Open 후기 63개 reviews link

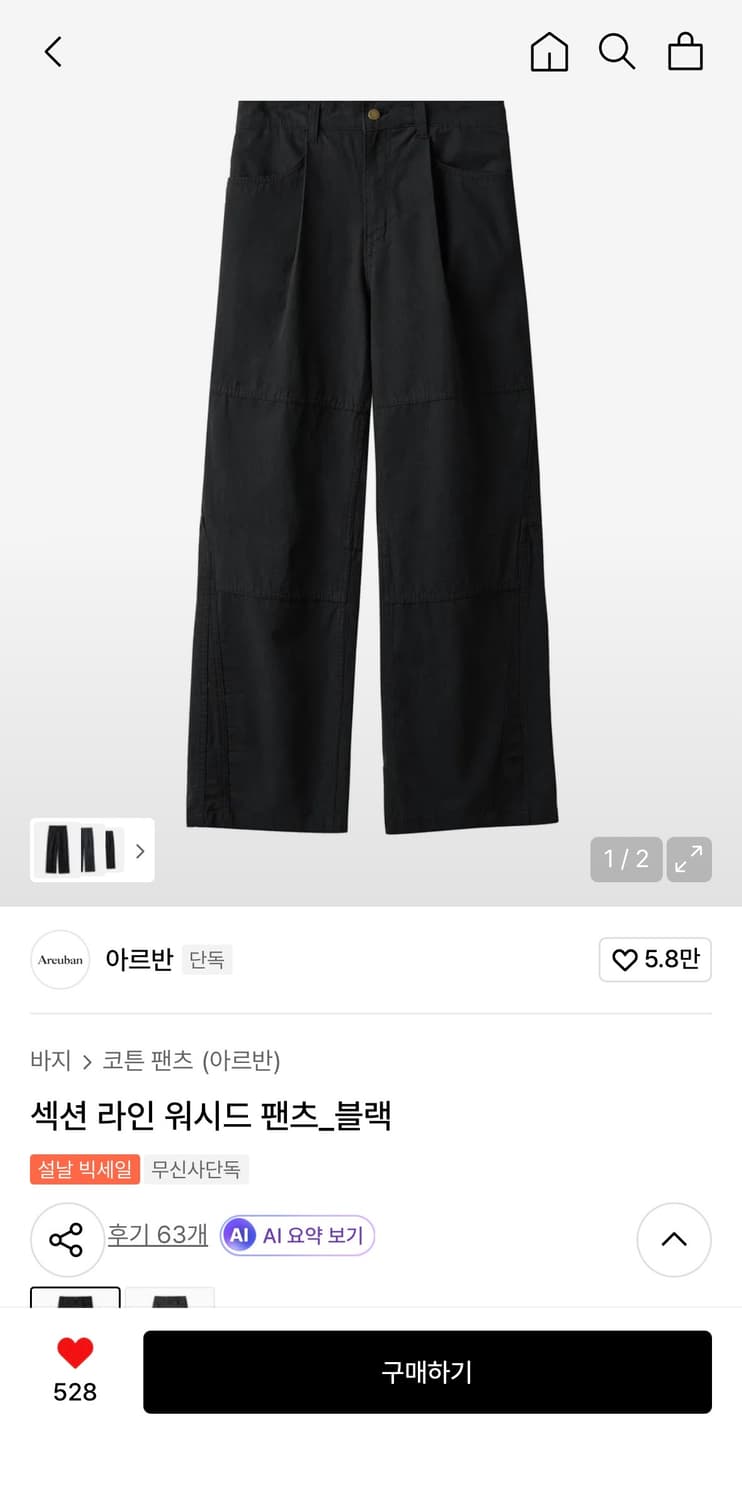coord(157,1235)
